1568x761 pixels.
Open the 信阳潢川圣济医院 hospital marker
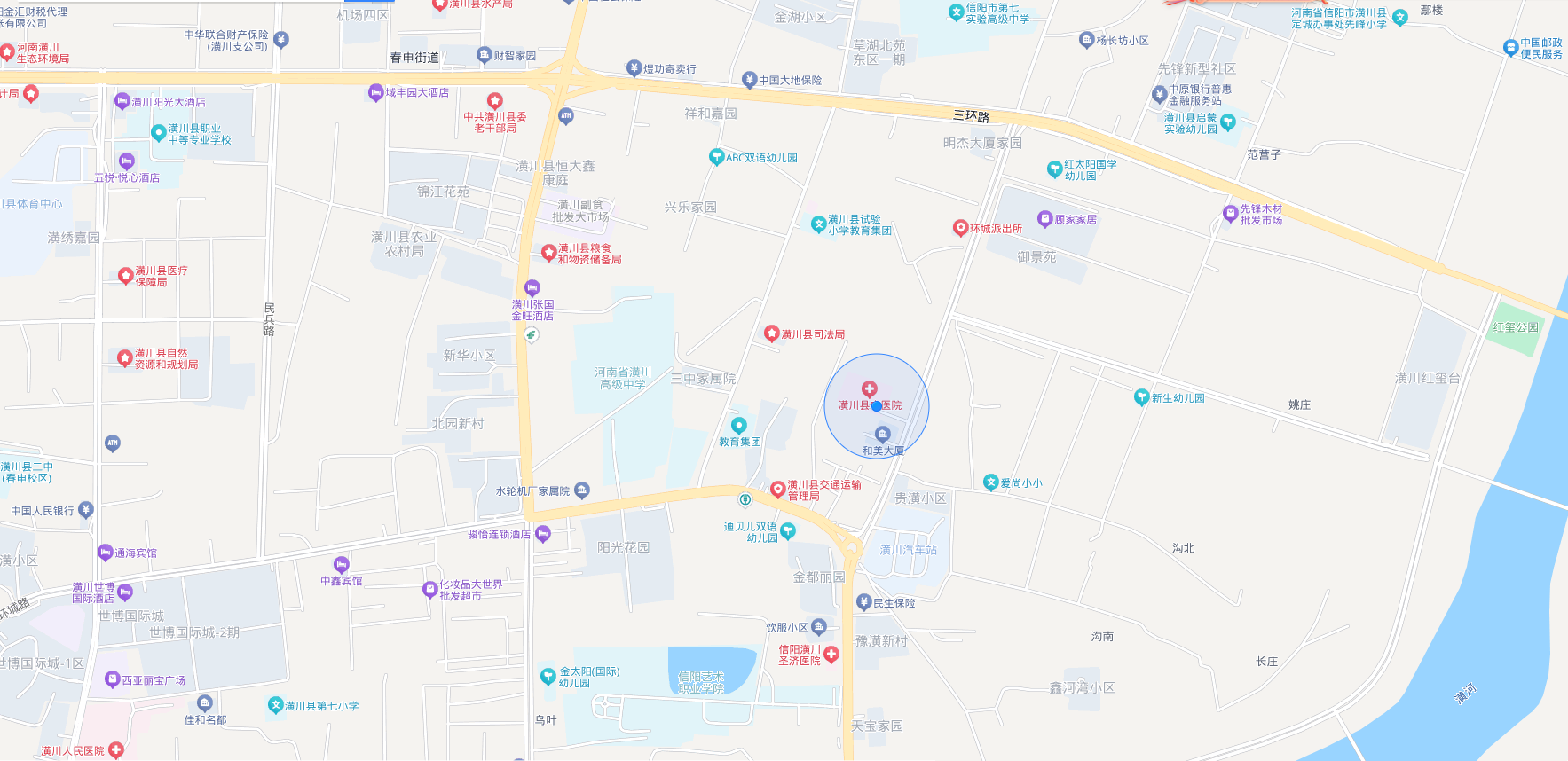(831, 654)
